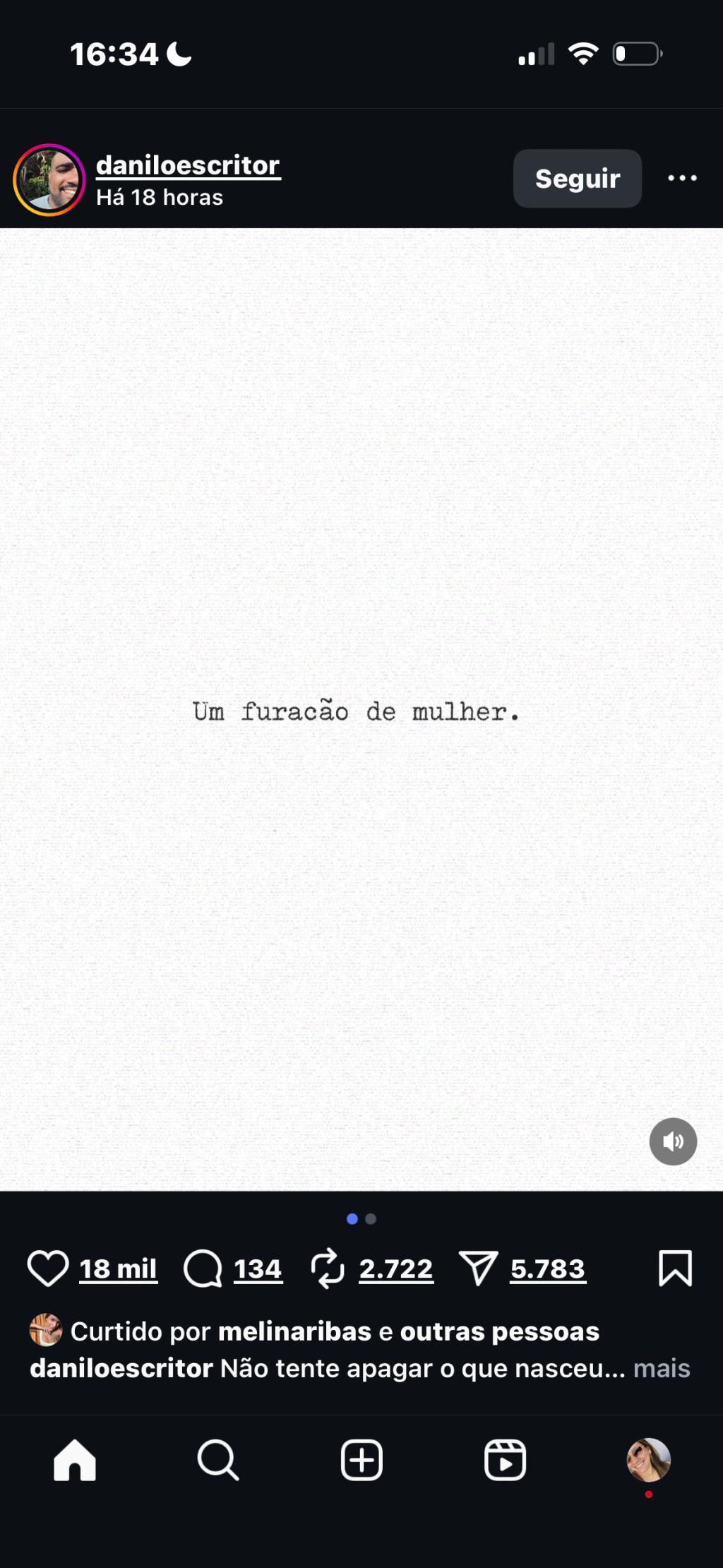Create a new post with plus
The image size is (723, 1568).
361,1460
